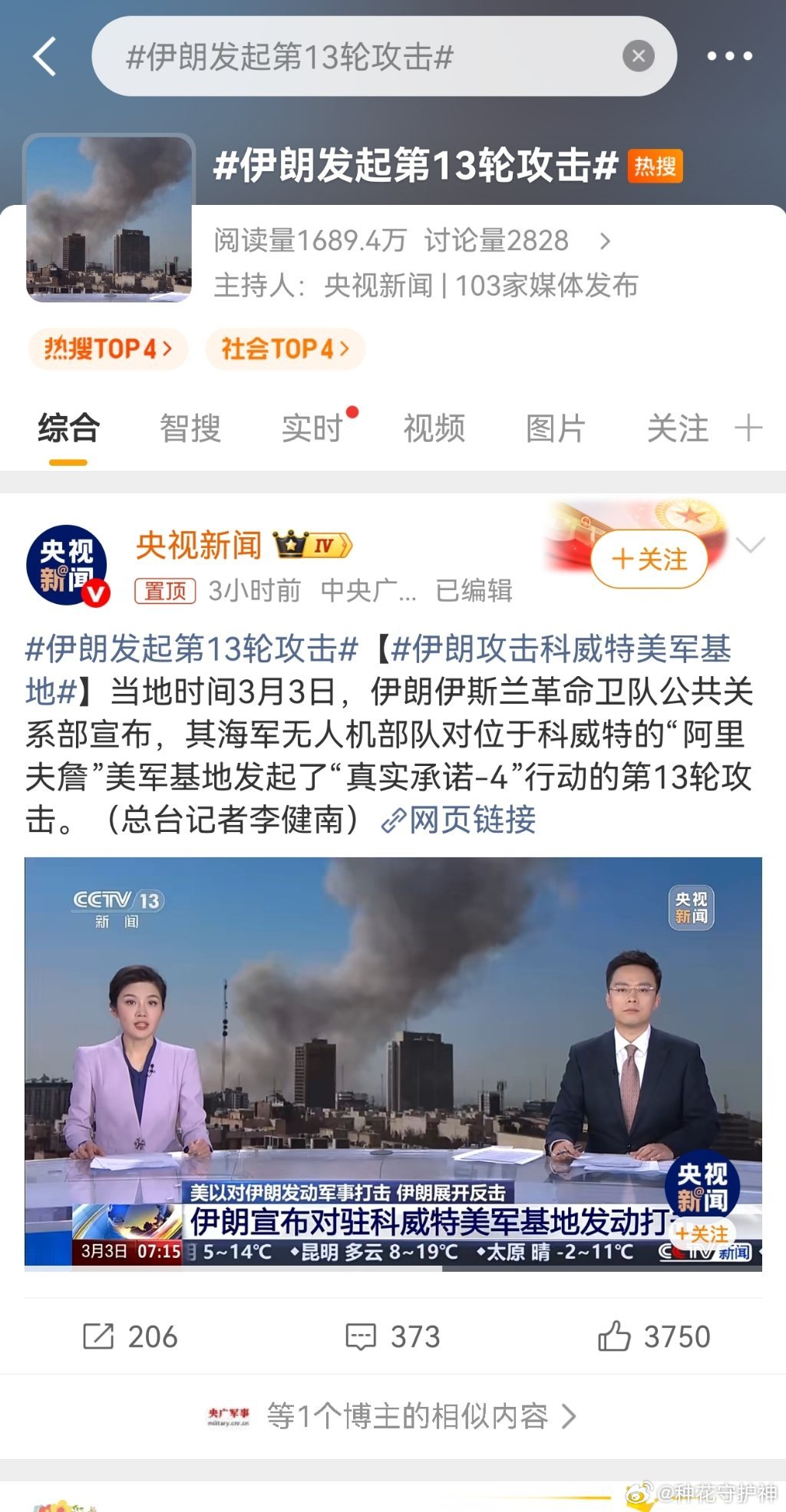The height and width of the screenshot is (1512, 786).
Task: Open topic stats via the arrow after 讨论量2828
Action: click(x=606, y=240)
